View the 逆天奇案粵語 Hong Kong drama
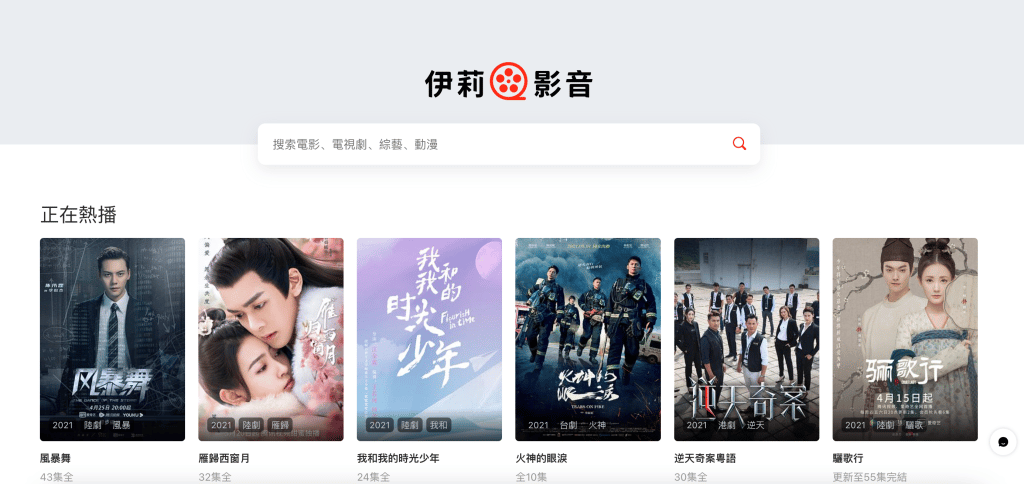Viewport: 1024px width, 484px height. coord(746,339)
